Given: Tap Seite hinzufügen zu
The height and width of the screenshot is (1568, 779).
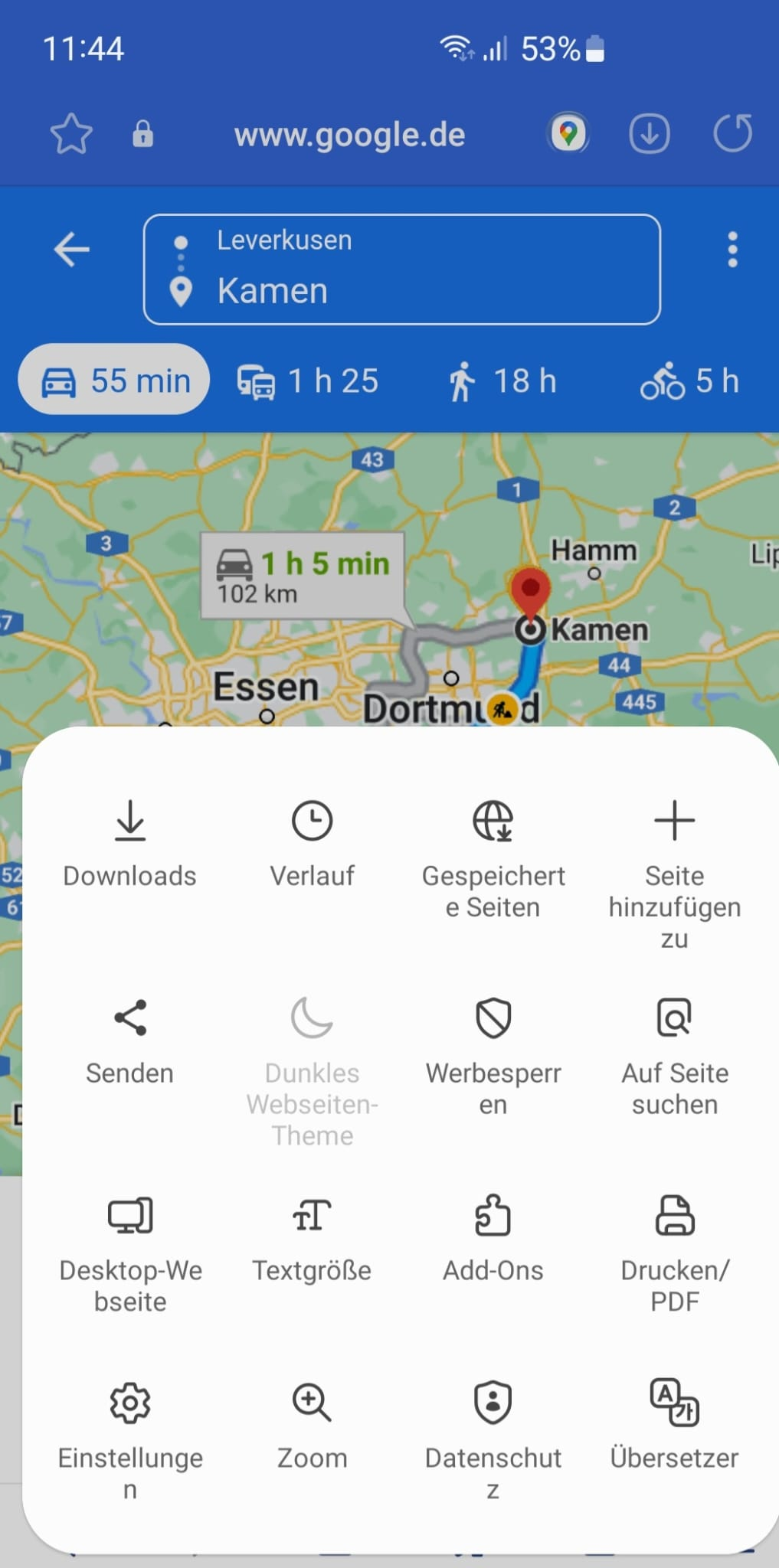Looking at the screenshot, I should (674, 873).
